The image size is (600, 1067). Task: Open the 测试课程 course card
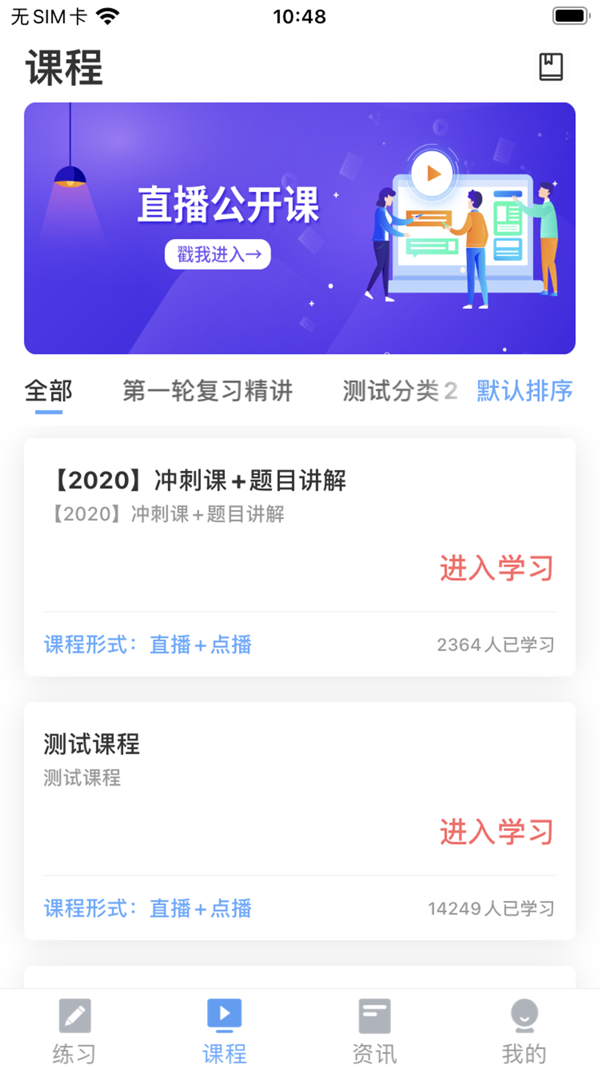[300, 821]
